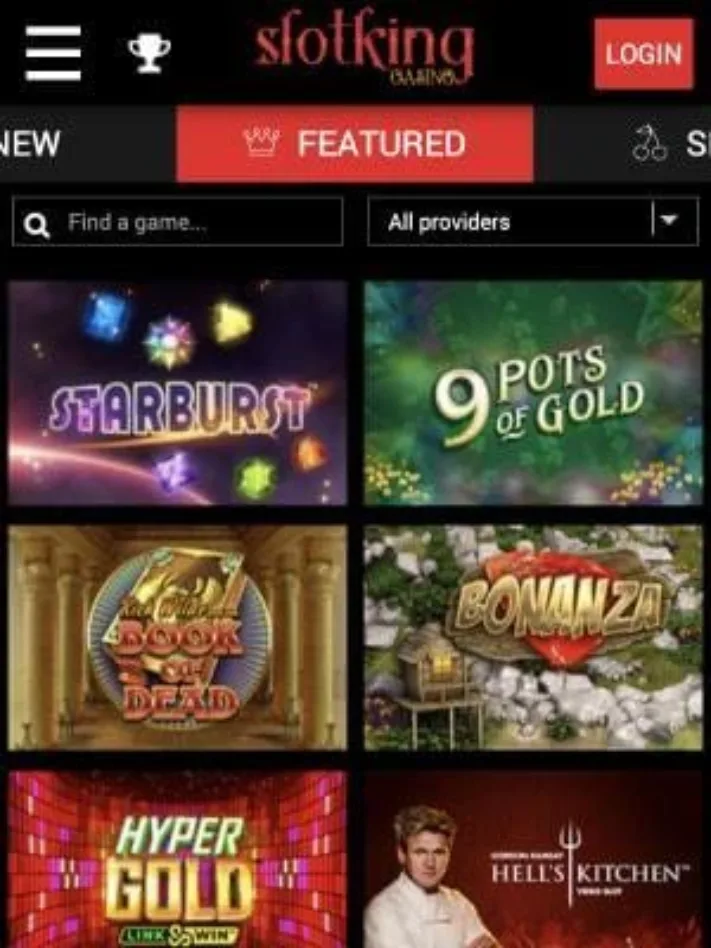
Task: Launch the Hell's Kitchen slot
Action: click(x=533, y=860)
